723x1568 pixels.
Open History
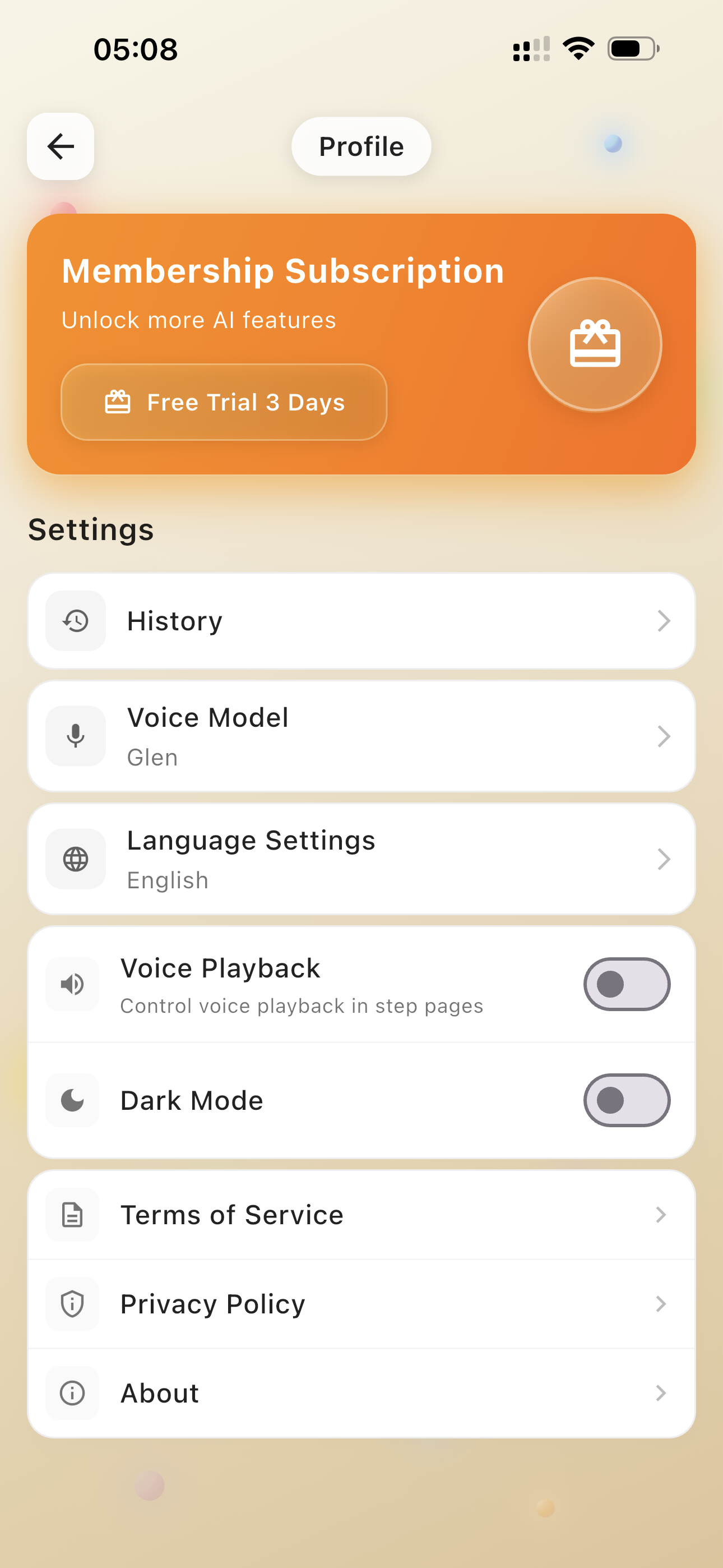(361, 621)
